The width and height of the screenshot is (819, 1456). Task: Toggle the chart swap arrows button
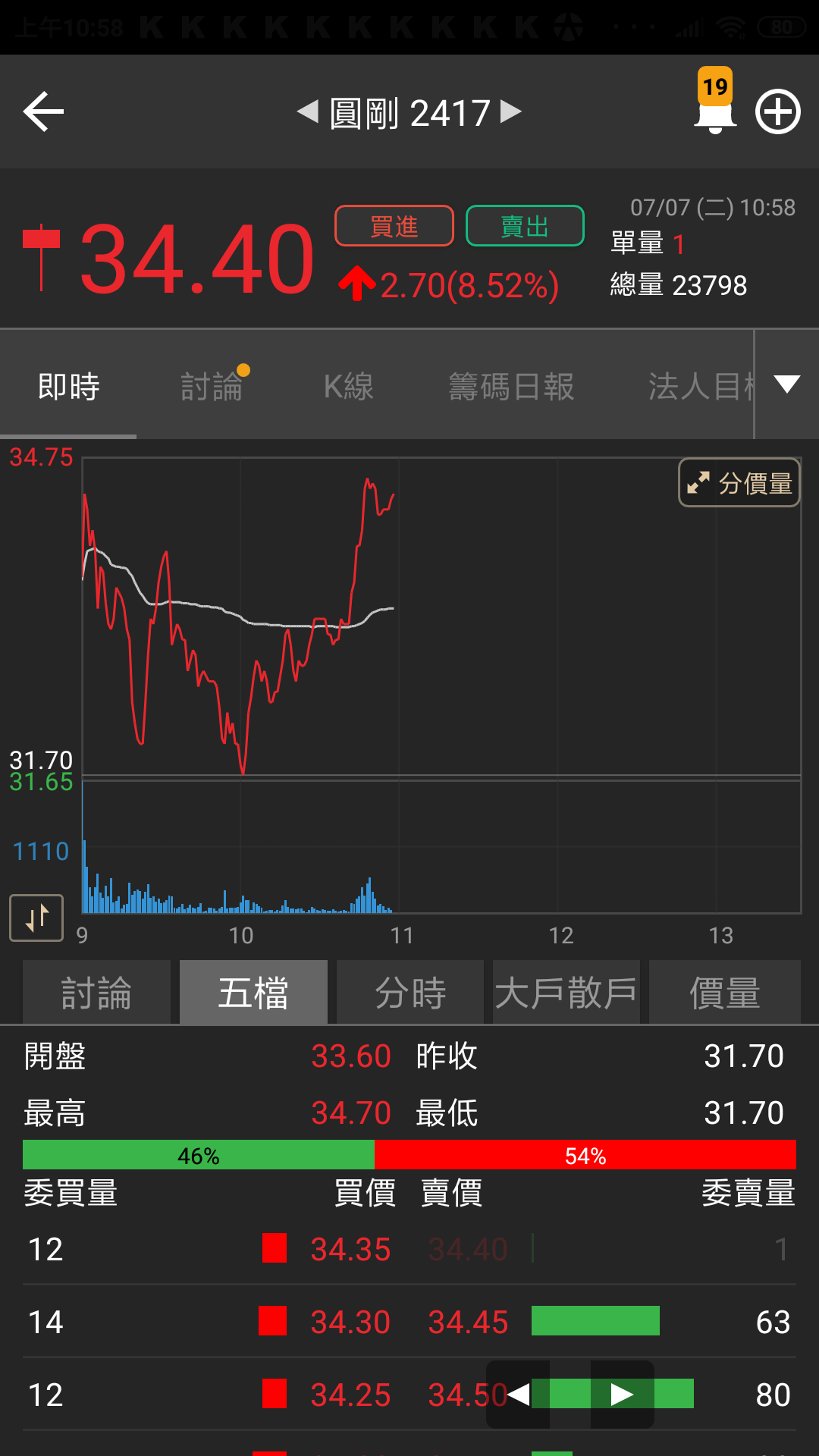point(36,918)
